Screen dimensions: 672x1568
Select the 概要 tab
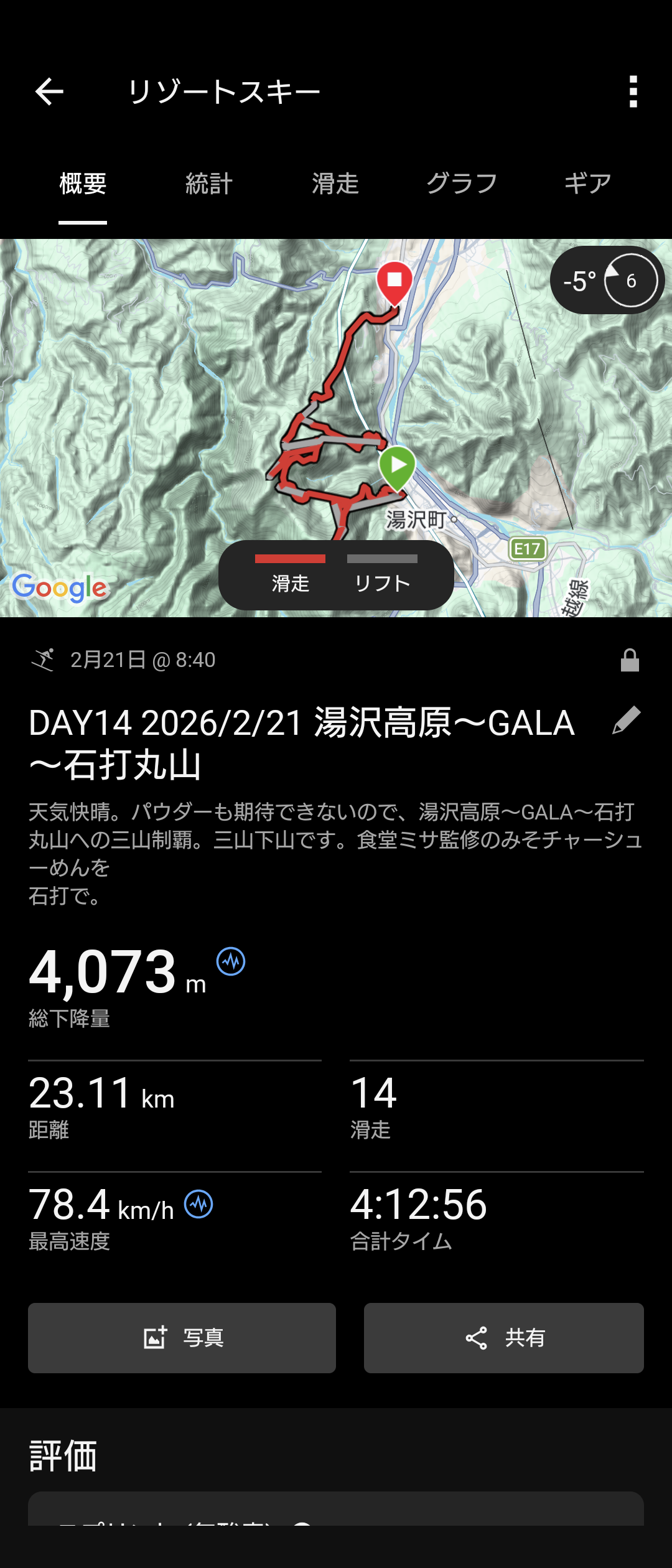pos(83,184)
